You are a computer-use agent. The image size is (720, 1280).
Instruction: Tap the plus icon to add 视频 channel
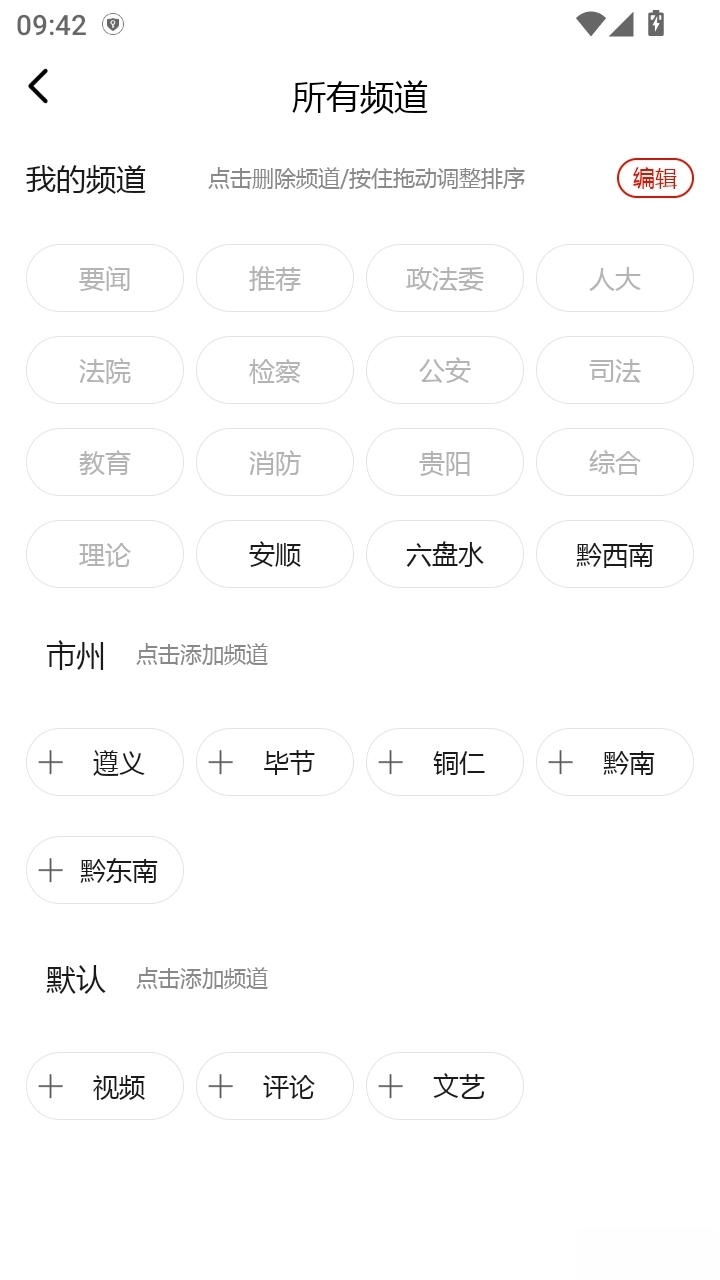[51, 1086]
